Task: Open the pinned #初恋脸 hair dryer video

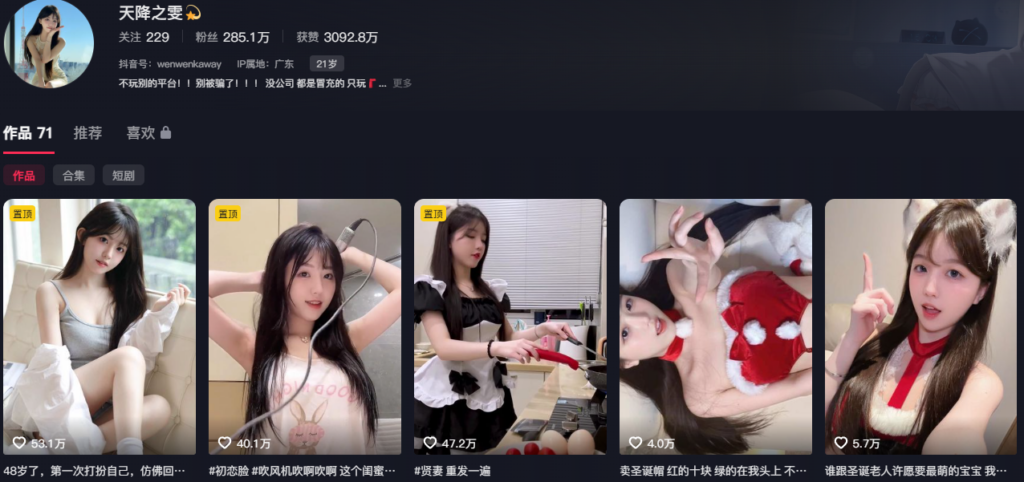Action: (304, 326)
